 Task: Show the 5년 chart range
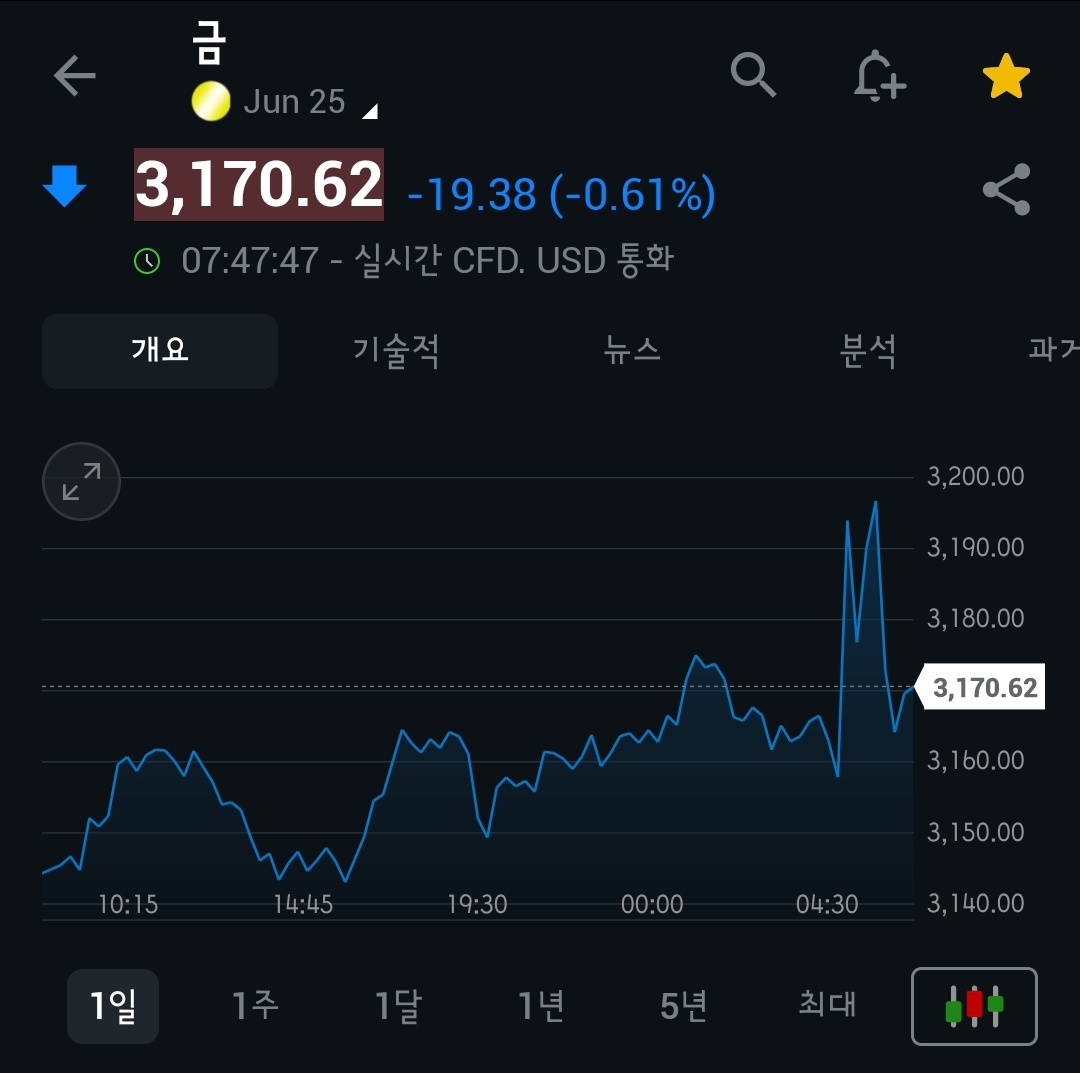point(684,1006)
